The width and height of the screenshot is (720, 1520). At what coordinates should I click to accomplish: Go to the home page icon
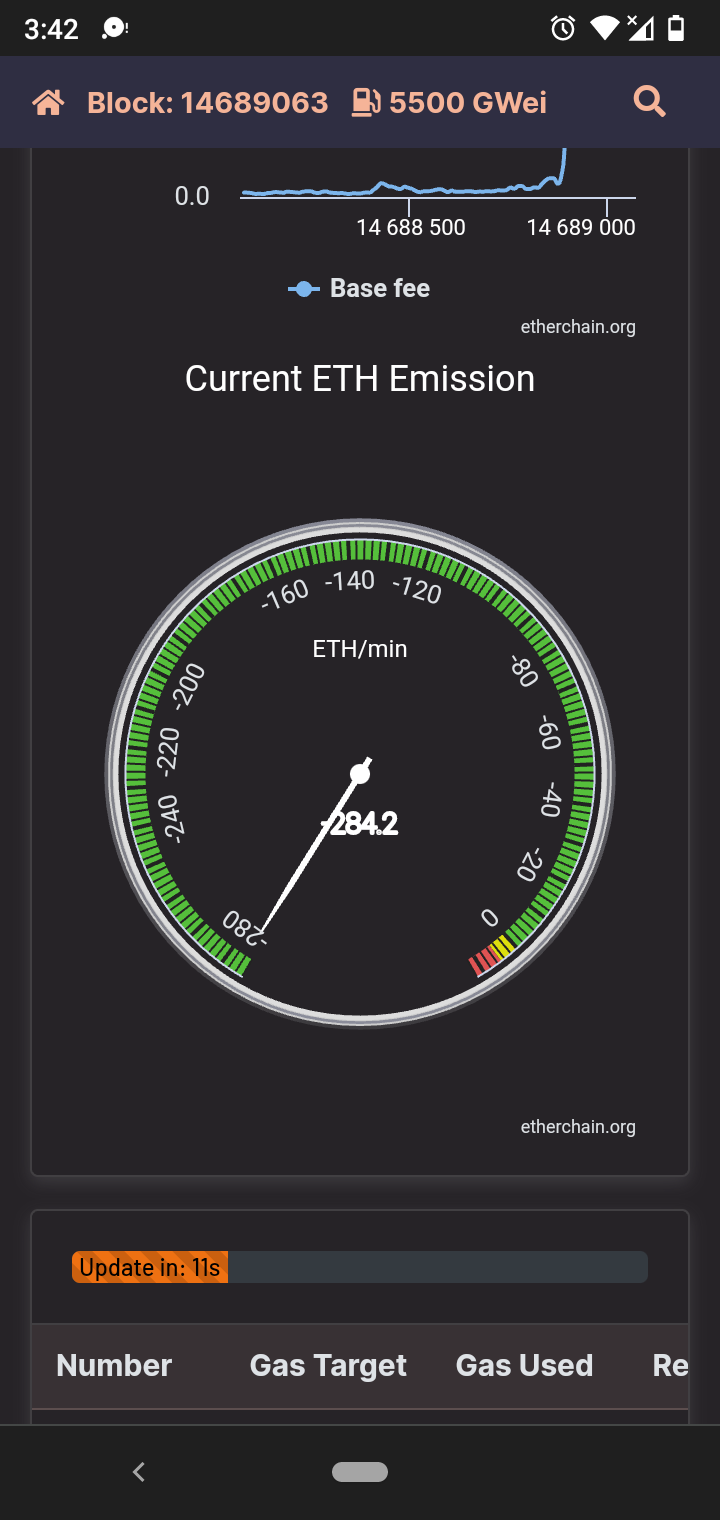point(48,103)
